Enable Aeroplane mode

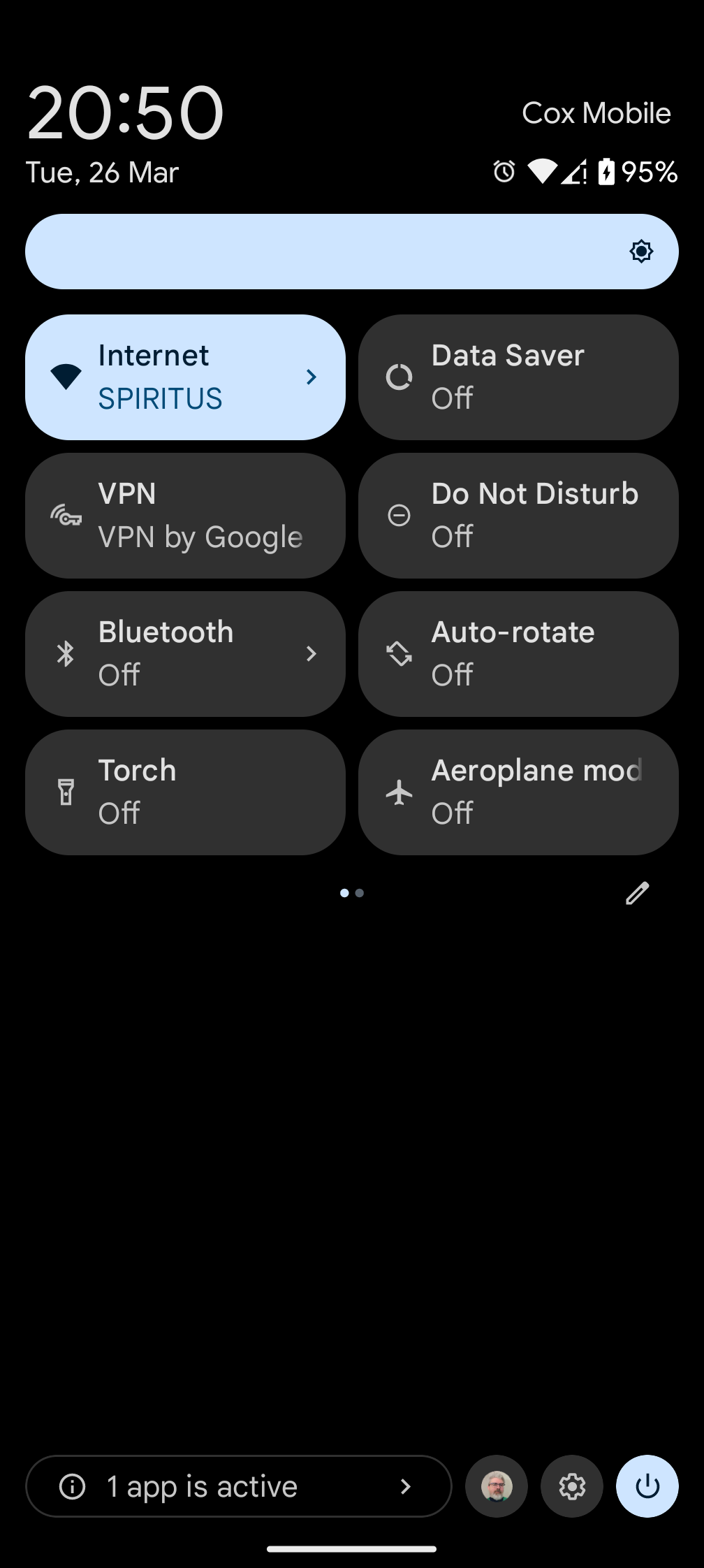coord(518,792)
